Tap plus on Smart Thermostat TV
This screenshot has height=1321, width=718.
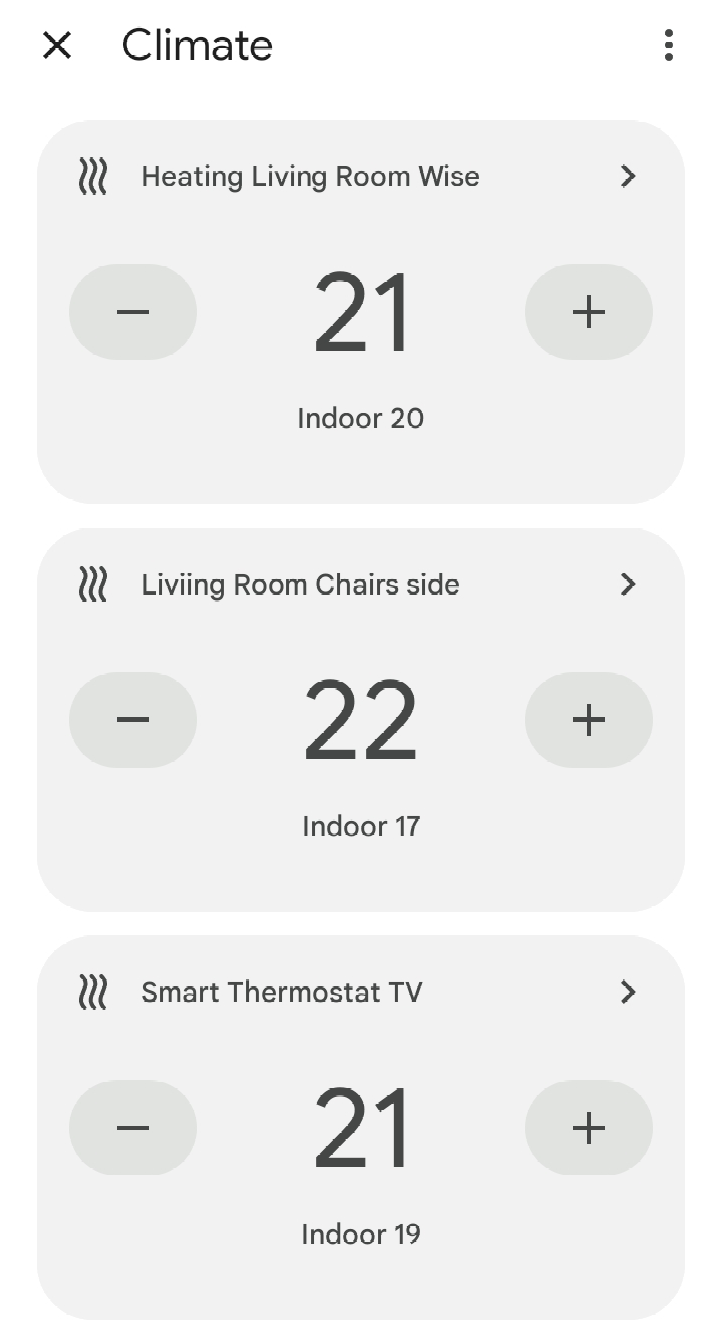pyautogui.click(x=589, y=1128)
